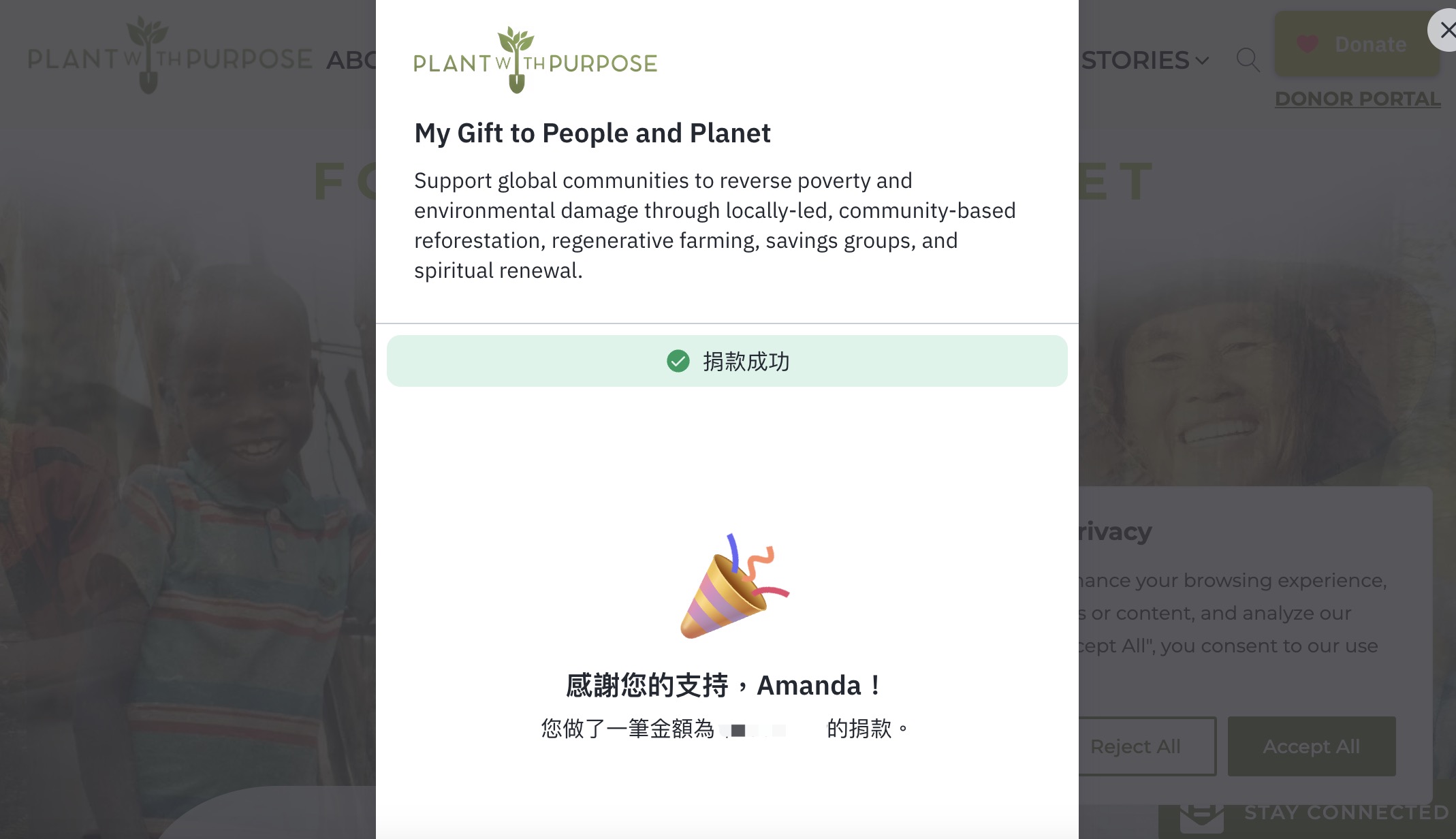
Task: Open the Donor Portal link
Action: [1357, 99]
